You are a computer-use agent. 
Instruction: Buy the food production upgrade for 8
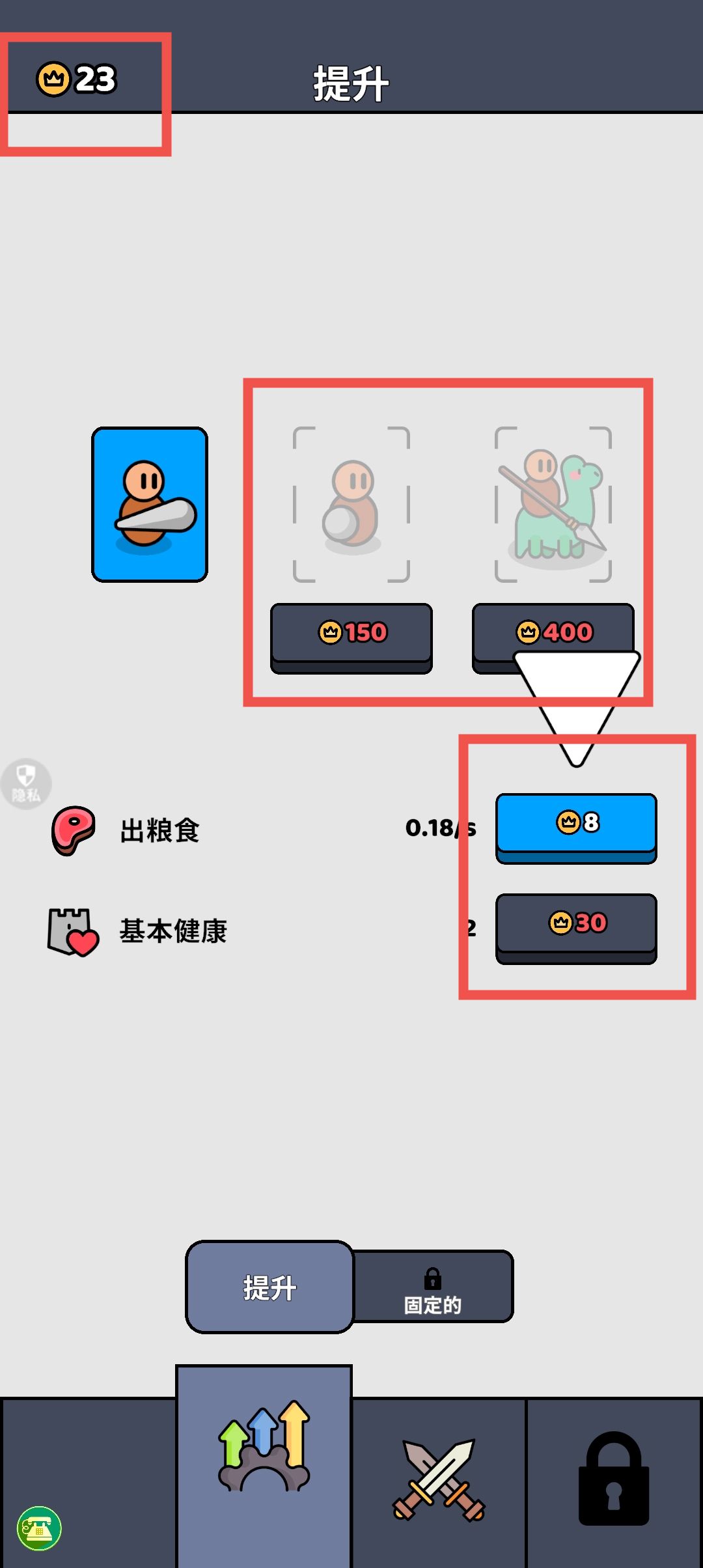pos(576,824)
